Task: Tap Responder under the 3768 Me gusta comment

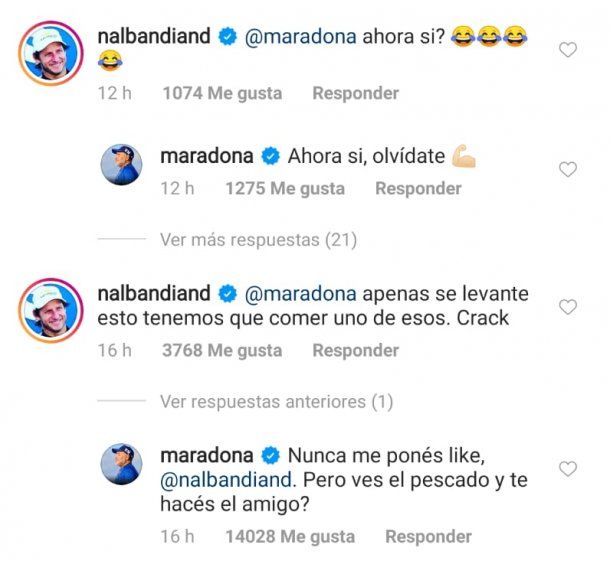Action: coord(356,350)
